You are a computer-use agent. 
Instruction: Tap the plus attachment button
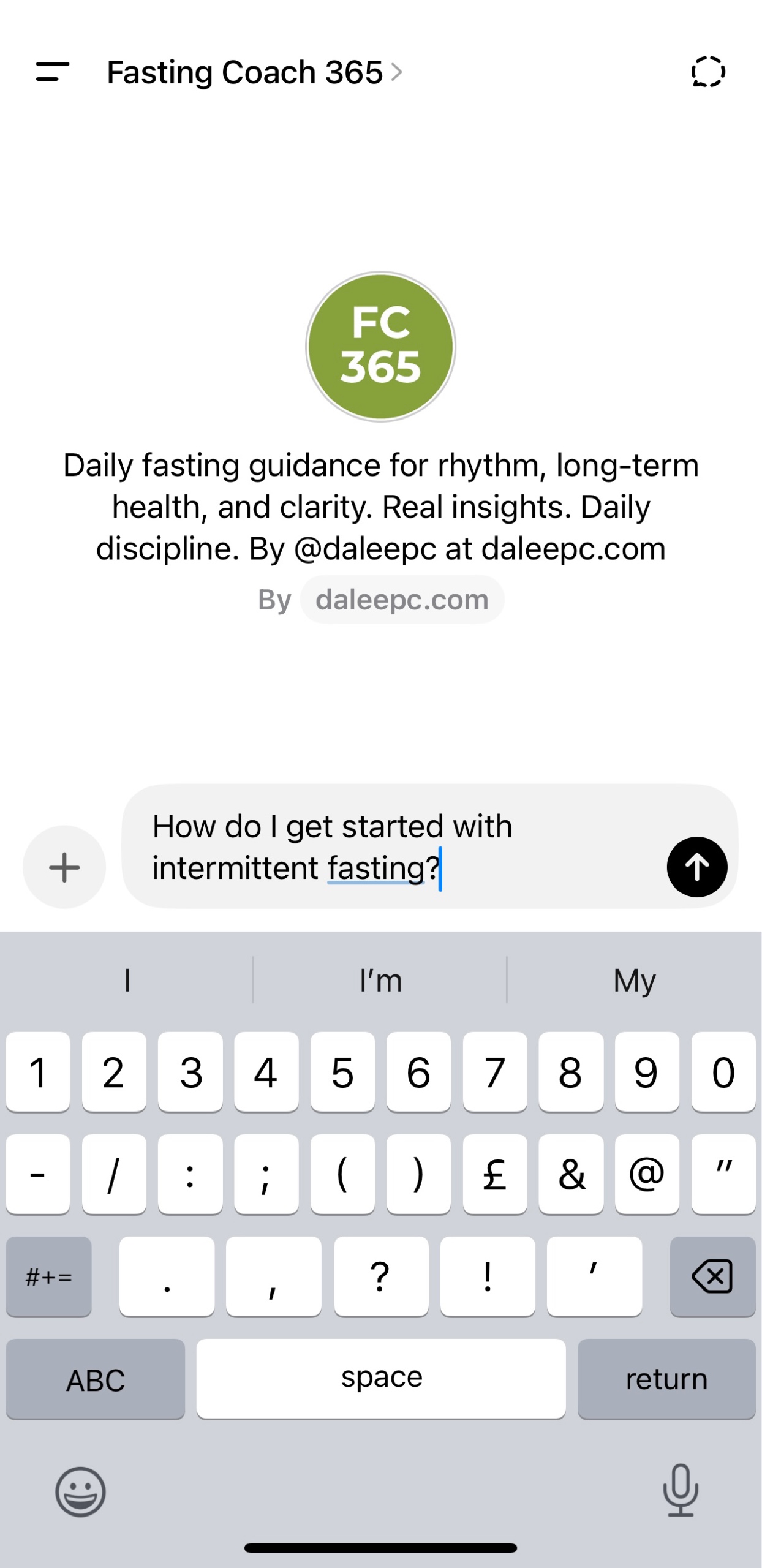coord(64,867)
